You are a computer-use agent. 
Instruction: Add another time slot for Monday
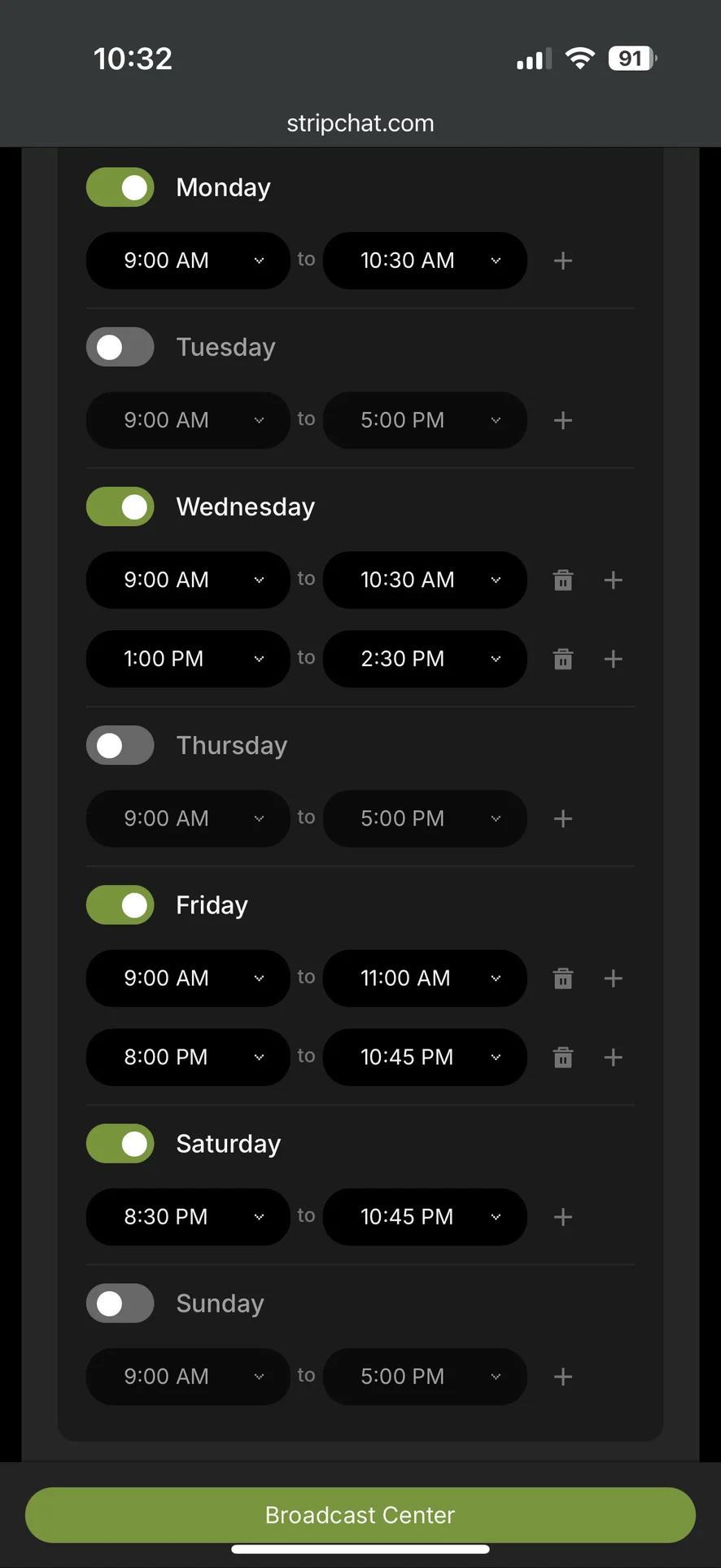point(563,261)
